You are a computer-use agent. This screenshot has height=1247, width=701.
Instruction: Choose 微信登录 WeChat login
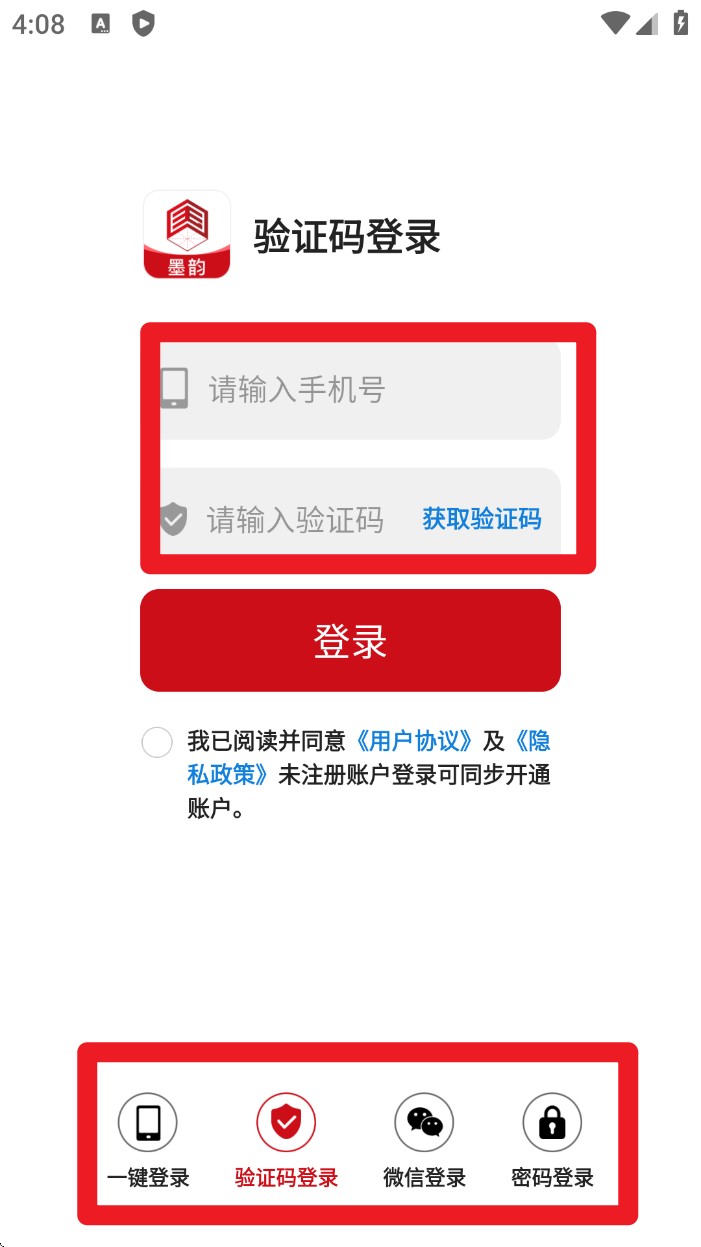tap(424, 1139)
